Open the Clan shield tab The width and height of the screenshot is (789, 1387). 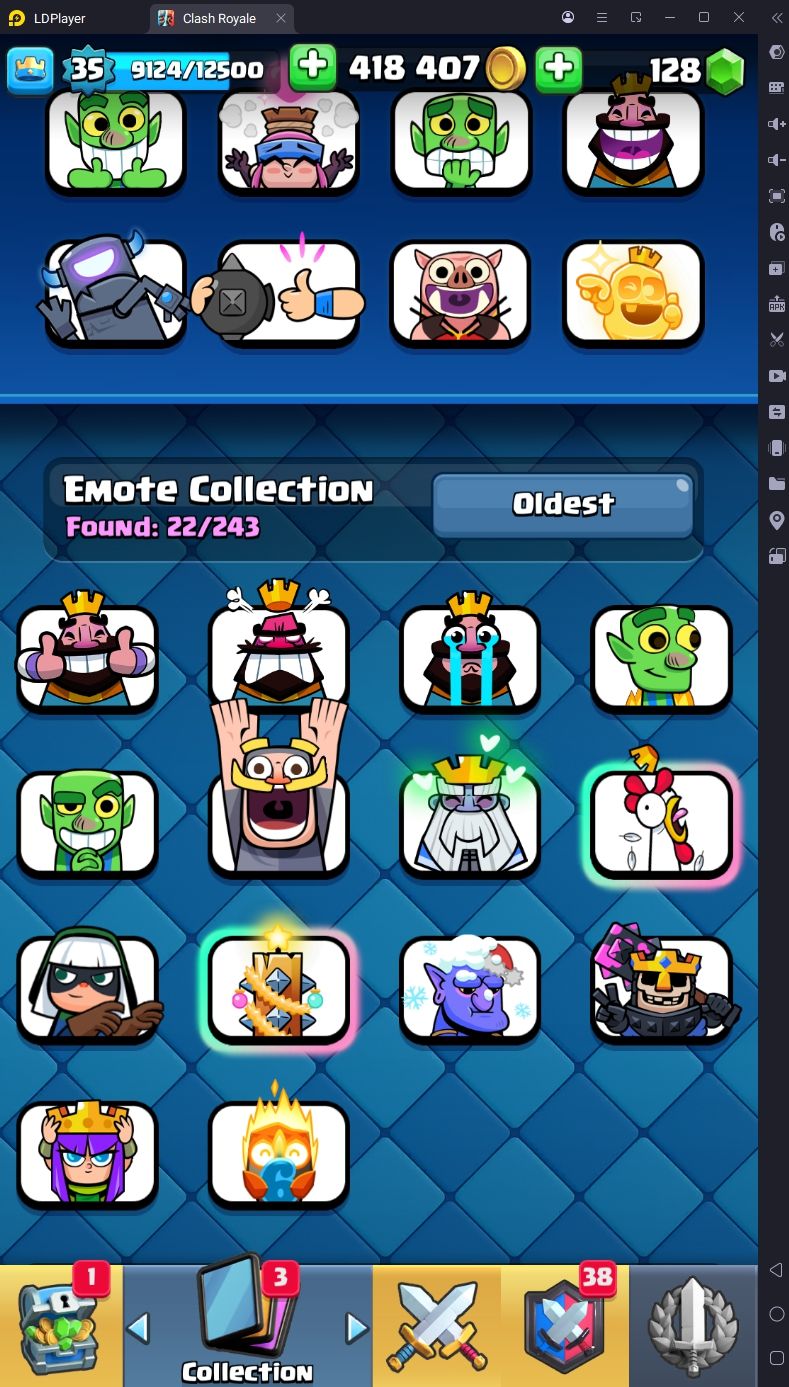pyautogui.click(x=565, y=1325)
